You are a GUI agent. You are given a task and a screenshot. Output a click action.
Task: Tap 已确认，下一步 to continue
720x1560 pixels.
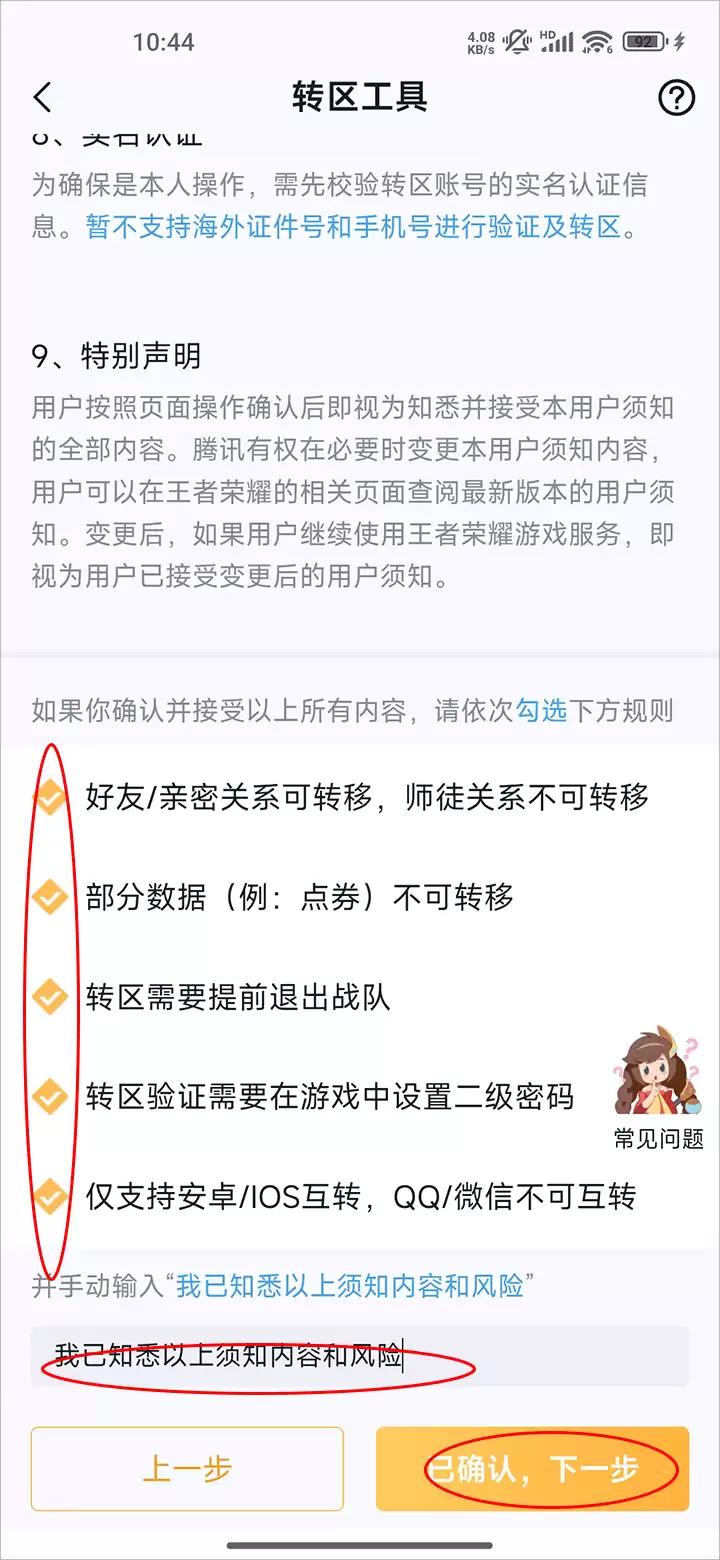pos(532,1469)
